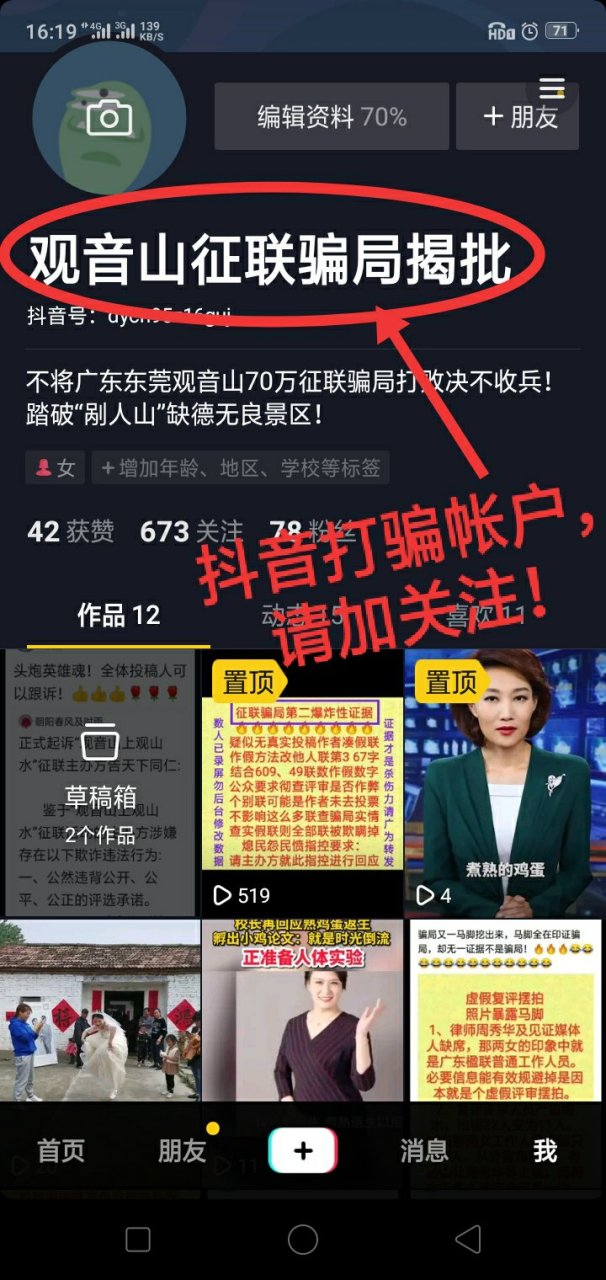This screenshot has height=1280, width=606.
Task: Open the wedding house video thumbnail
Action: pos(100,1010)
